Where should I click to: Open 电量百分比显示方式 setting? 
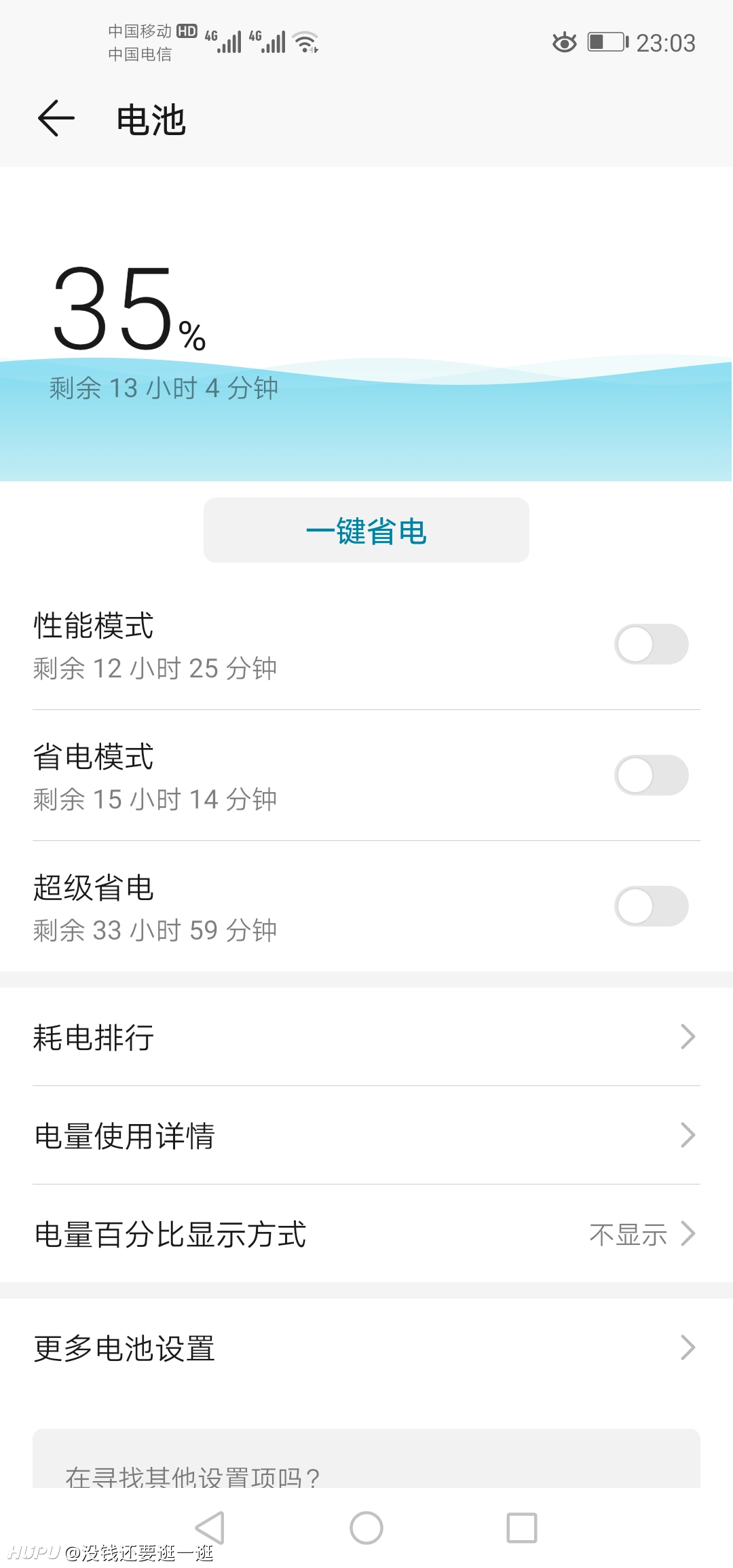click(x=366, y=1234)
